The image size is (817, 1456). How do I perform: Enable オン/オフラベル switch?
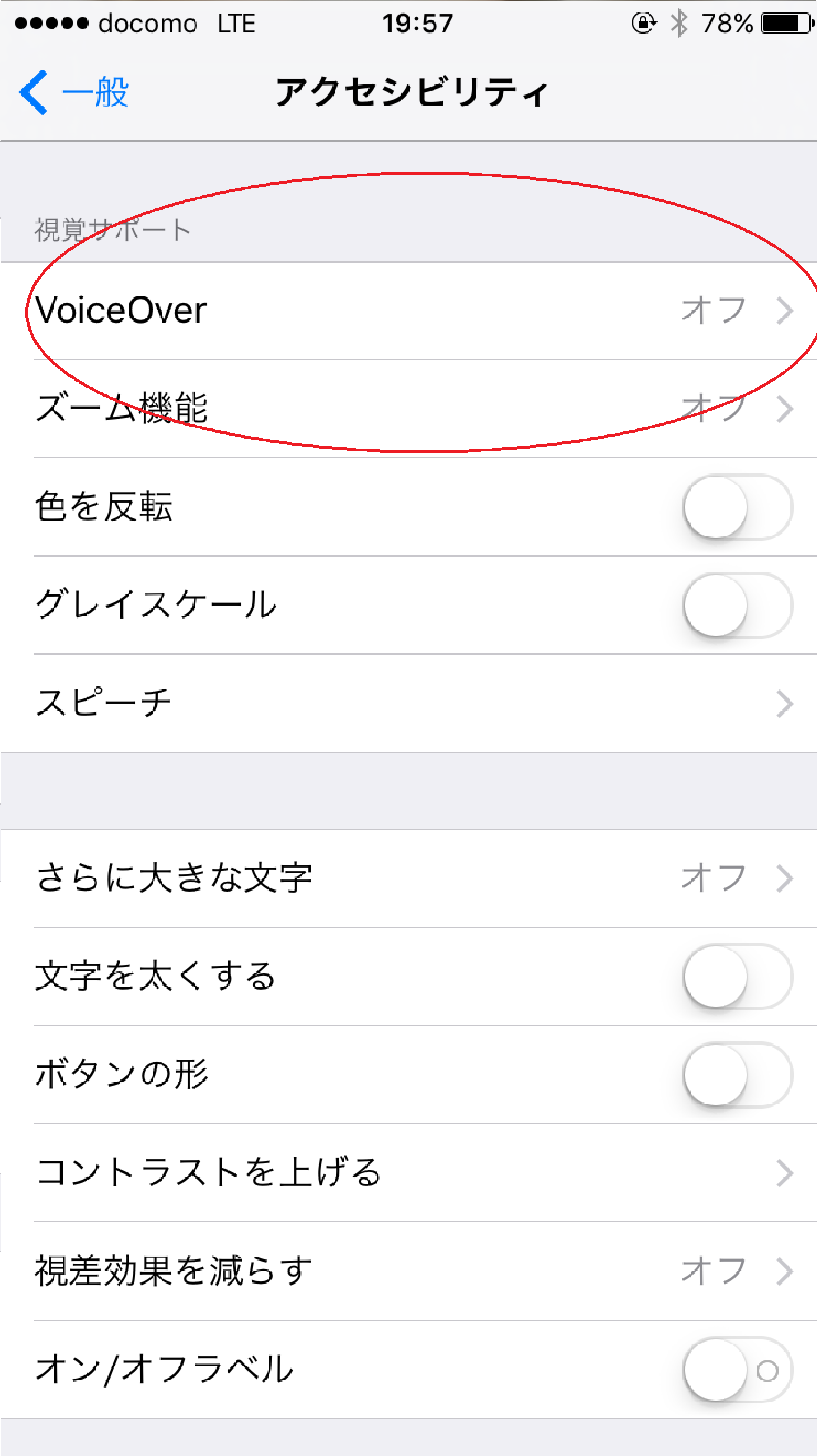(737, 1369)
